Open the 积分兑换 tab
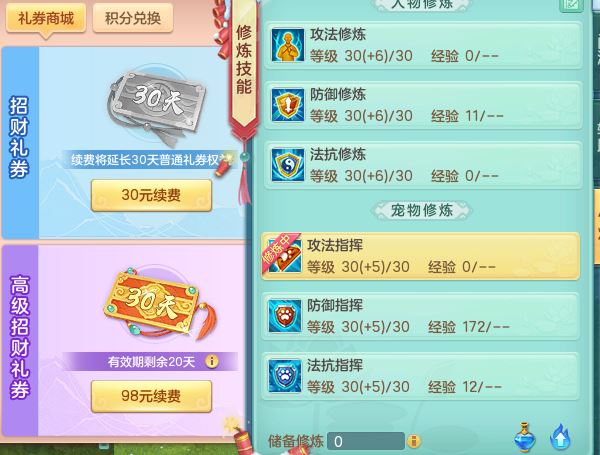 click(132, 18)
